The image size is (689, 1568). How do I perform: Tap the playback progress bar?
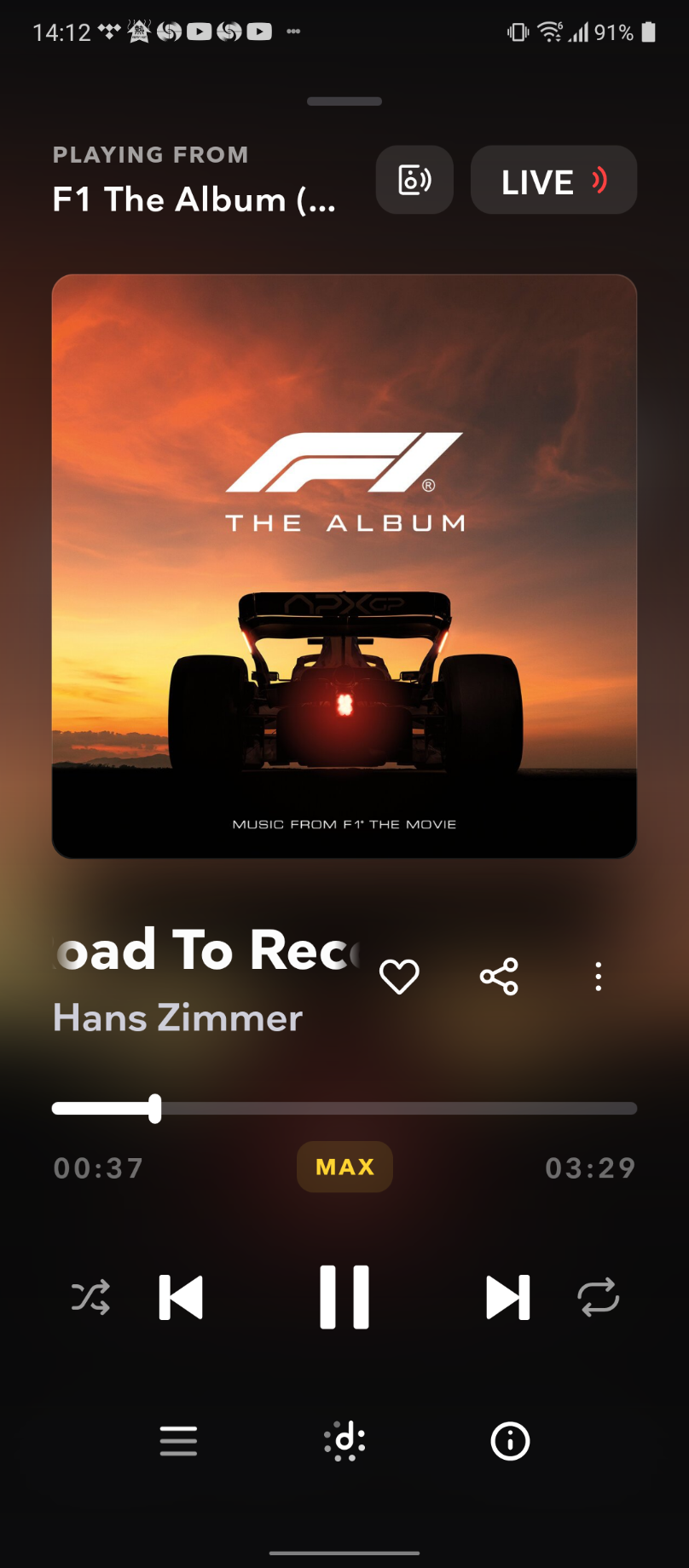point(344,1108)
